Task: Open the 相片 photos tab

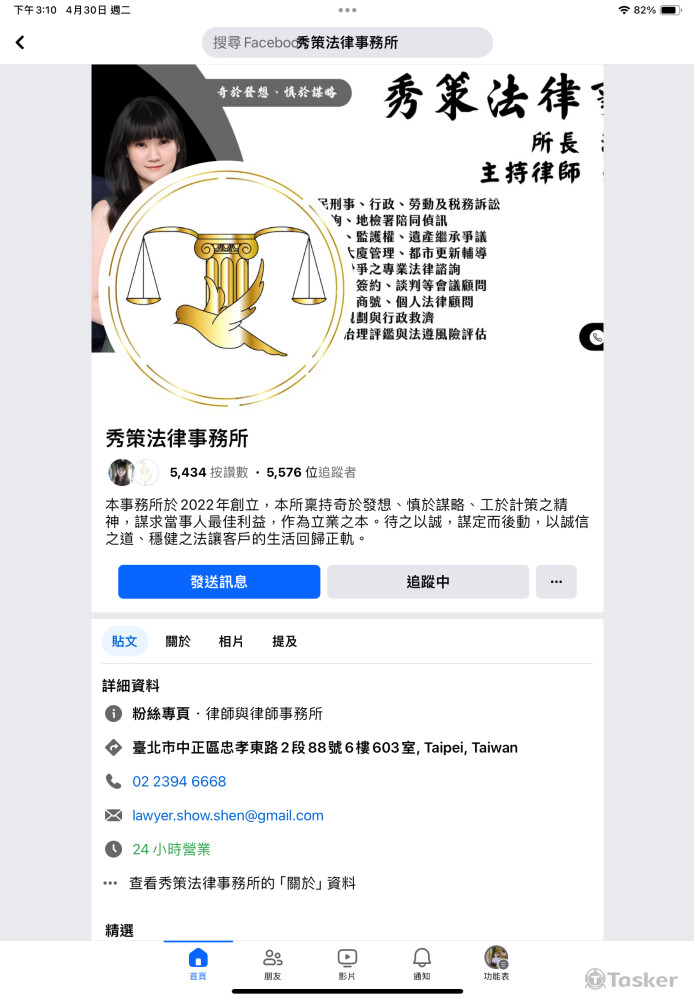Action: coord(231,641)
